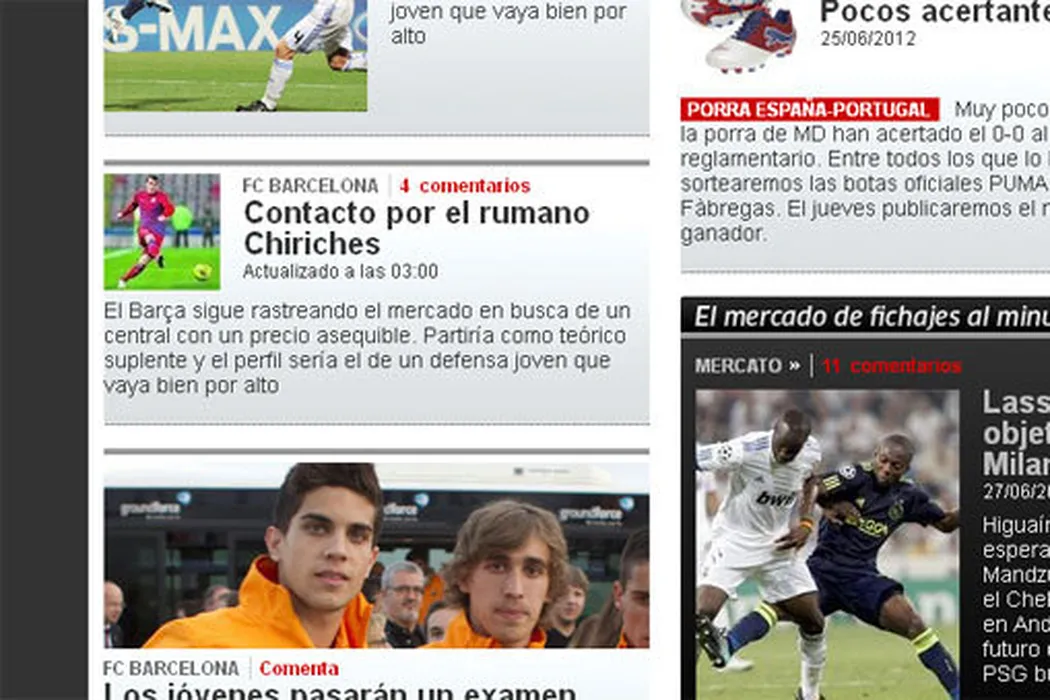View the 4 comentarios on Chiriches article
Image resolution: width=1050 pixels, height=700 pixels.
pyautogui.click(x=464, y=186)
